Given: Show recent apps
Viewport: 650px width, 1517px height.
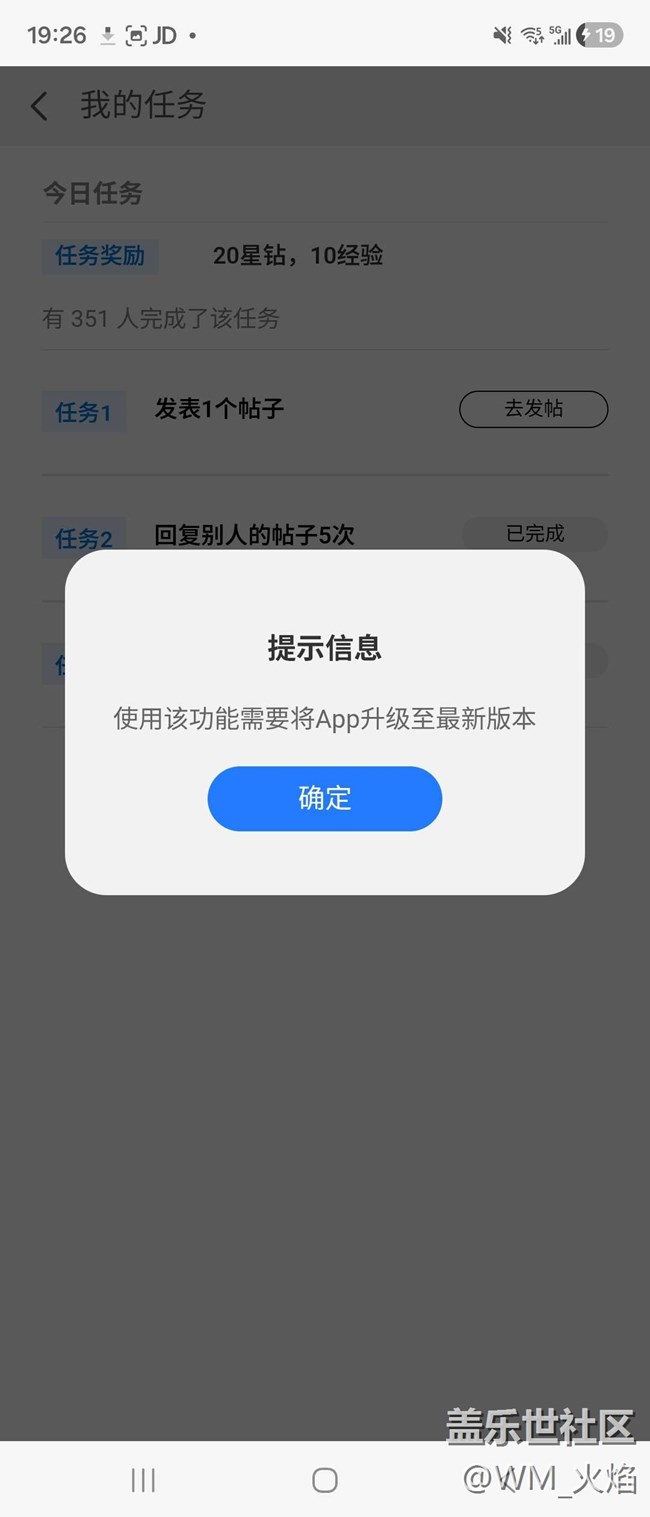Looking at the screenshot, I should 143,1480.
